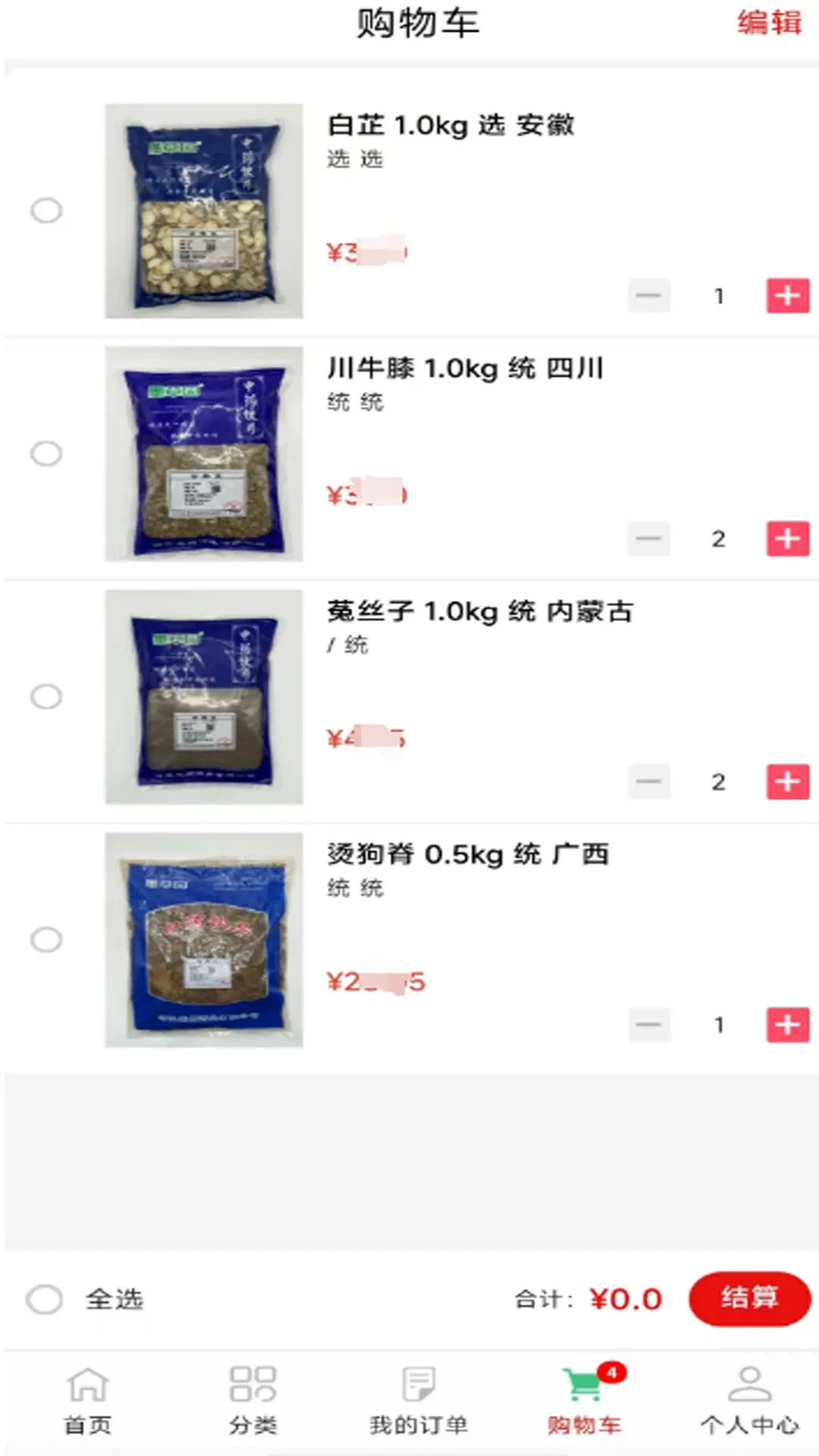Select the 菟丝子 1.0kg item checkbox
Screen dimensions: 819x1456
46,696
